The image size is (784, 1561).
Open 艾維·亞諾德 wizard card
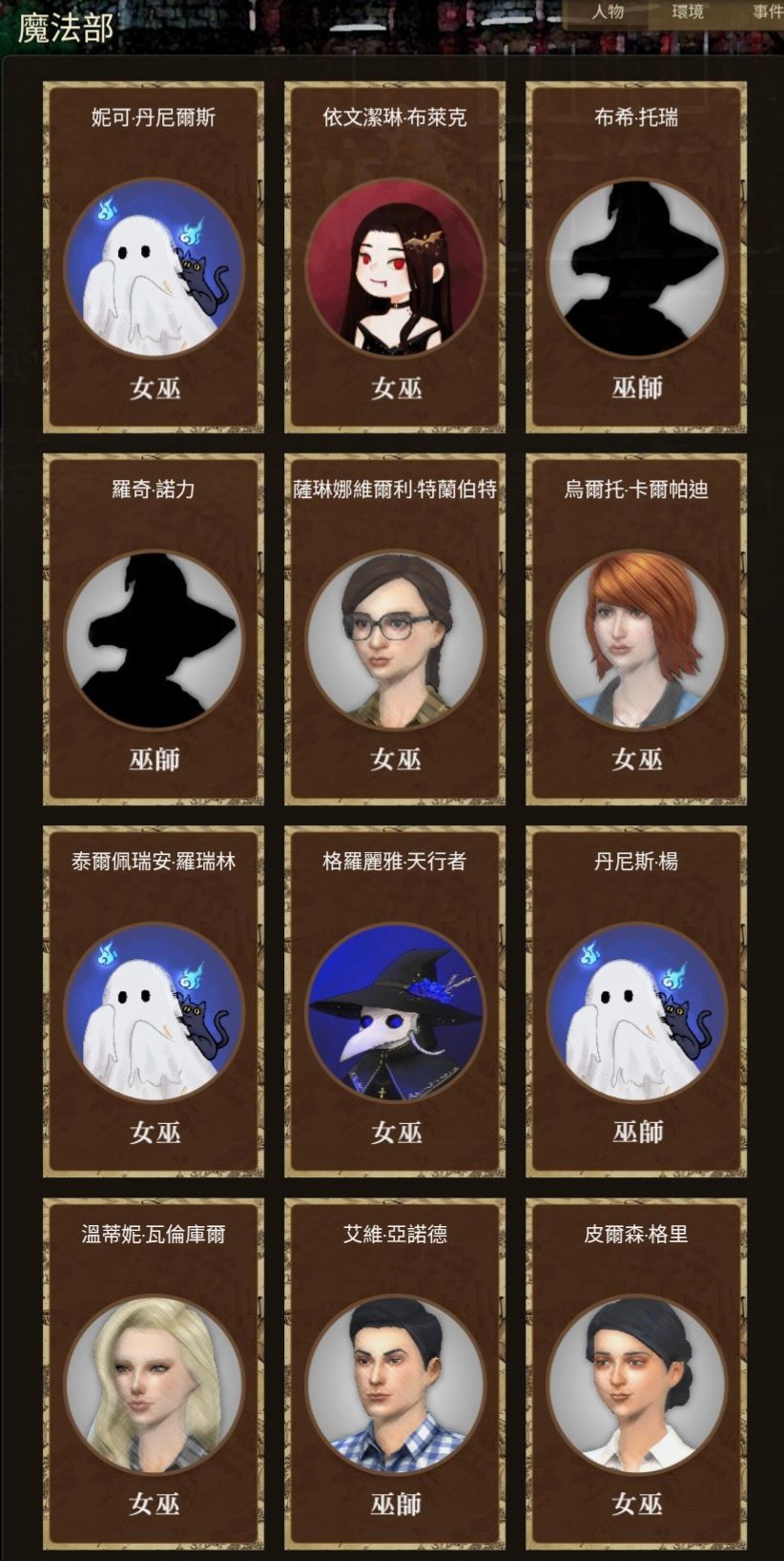click(x=395, y=1374)
